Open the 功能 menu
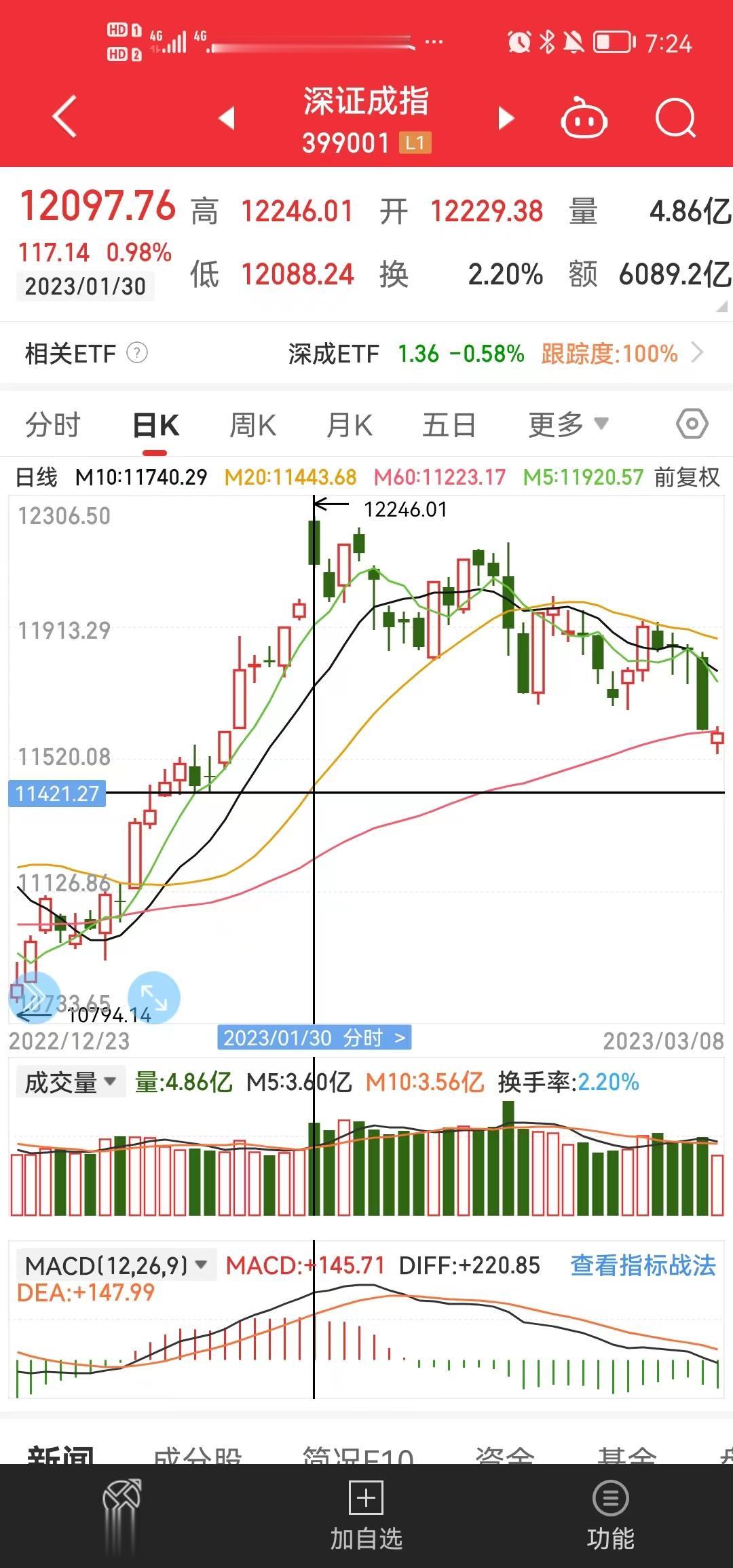733x1568 pixels. click(611, 1516)
